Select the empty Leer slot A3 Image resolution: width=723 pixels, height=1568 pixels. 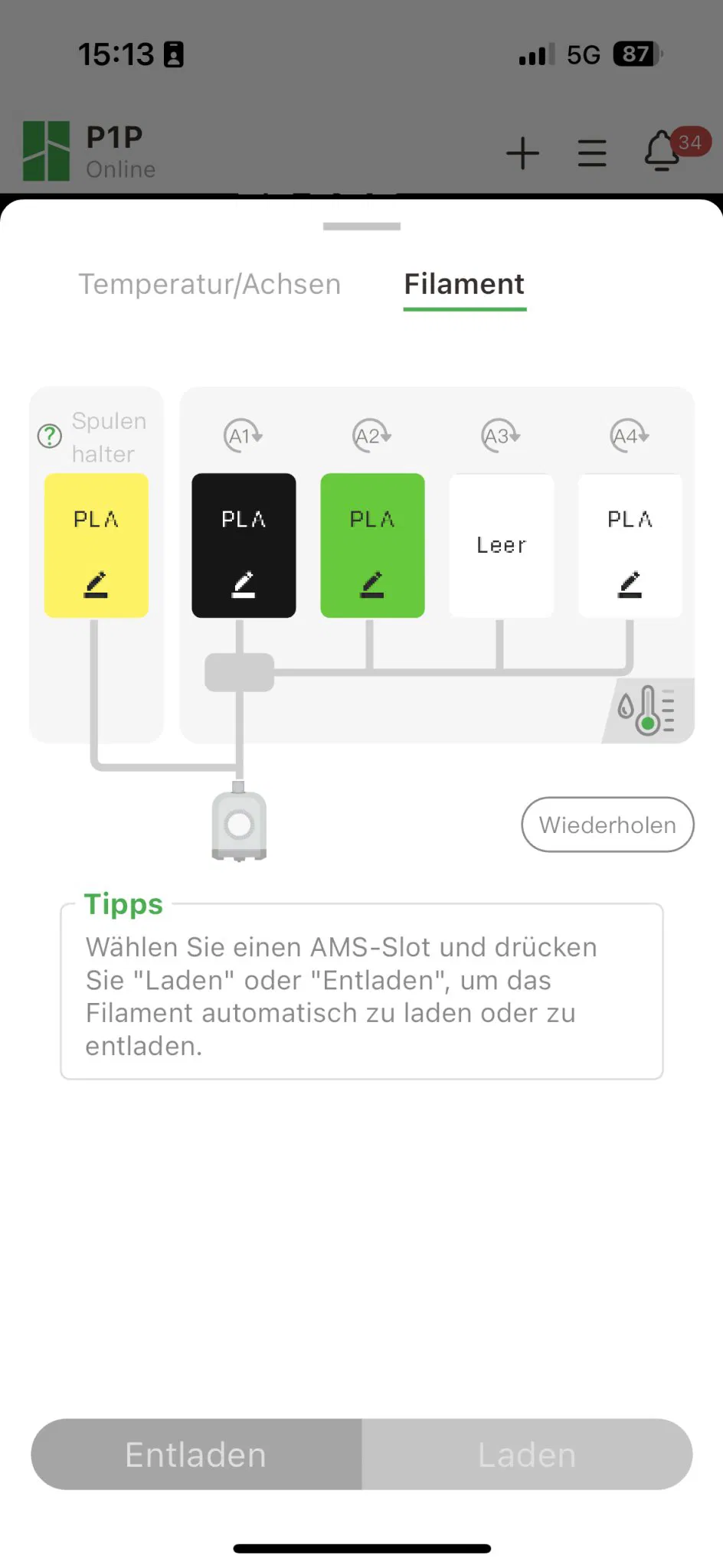[x=501, y=545]
